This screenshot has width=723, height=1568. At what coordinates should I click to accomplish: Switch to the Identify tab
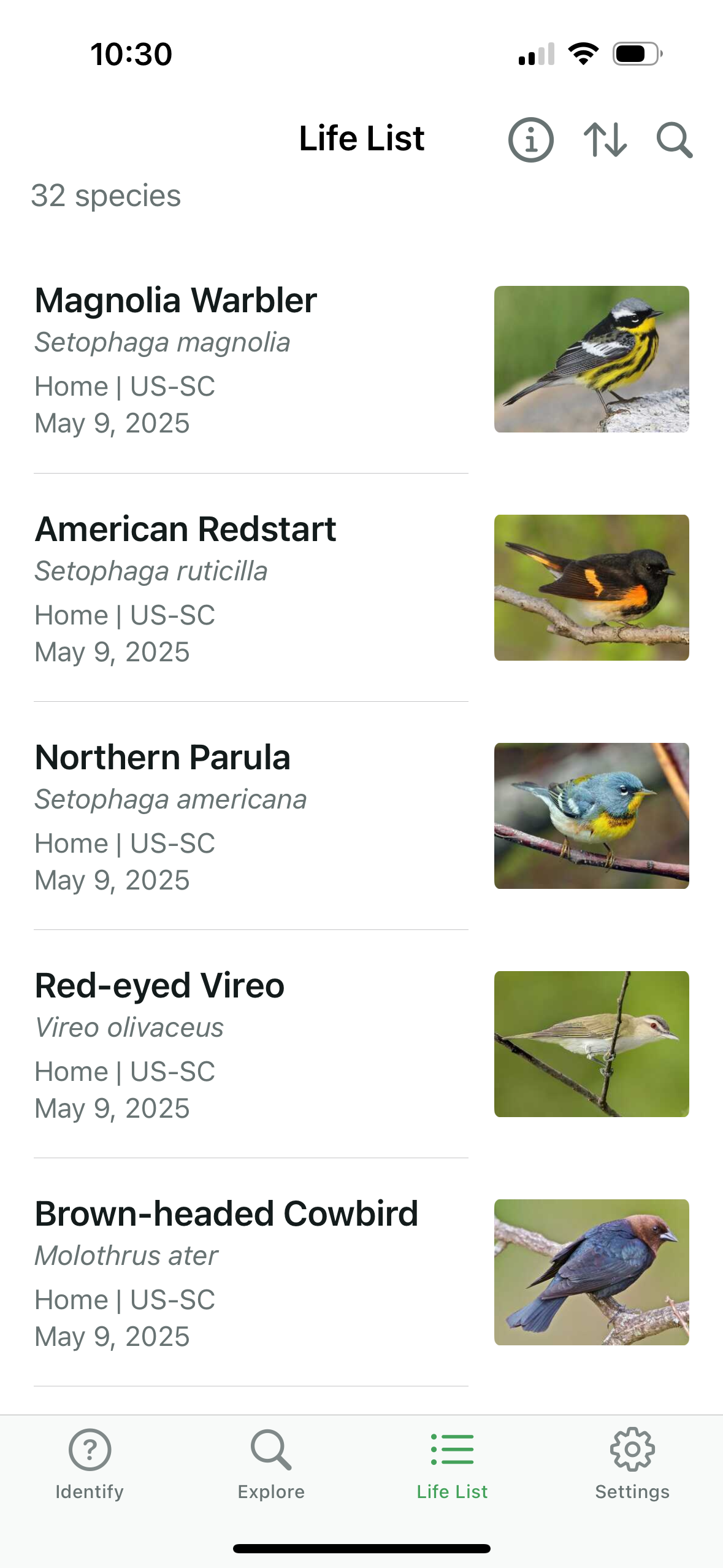pyautogui.click(x=90, y=1463)
